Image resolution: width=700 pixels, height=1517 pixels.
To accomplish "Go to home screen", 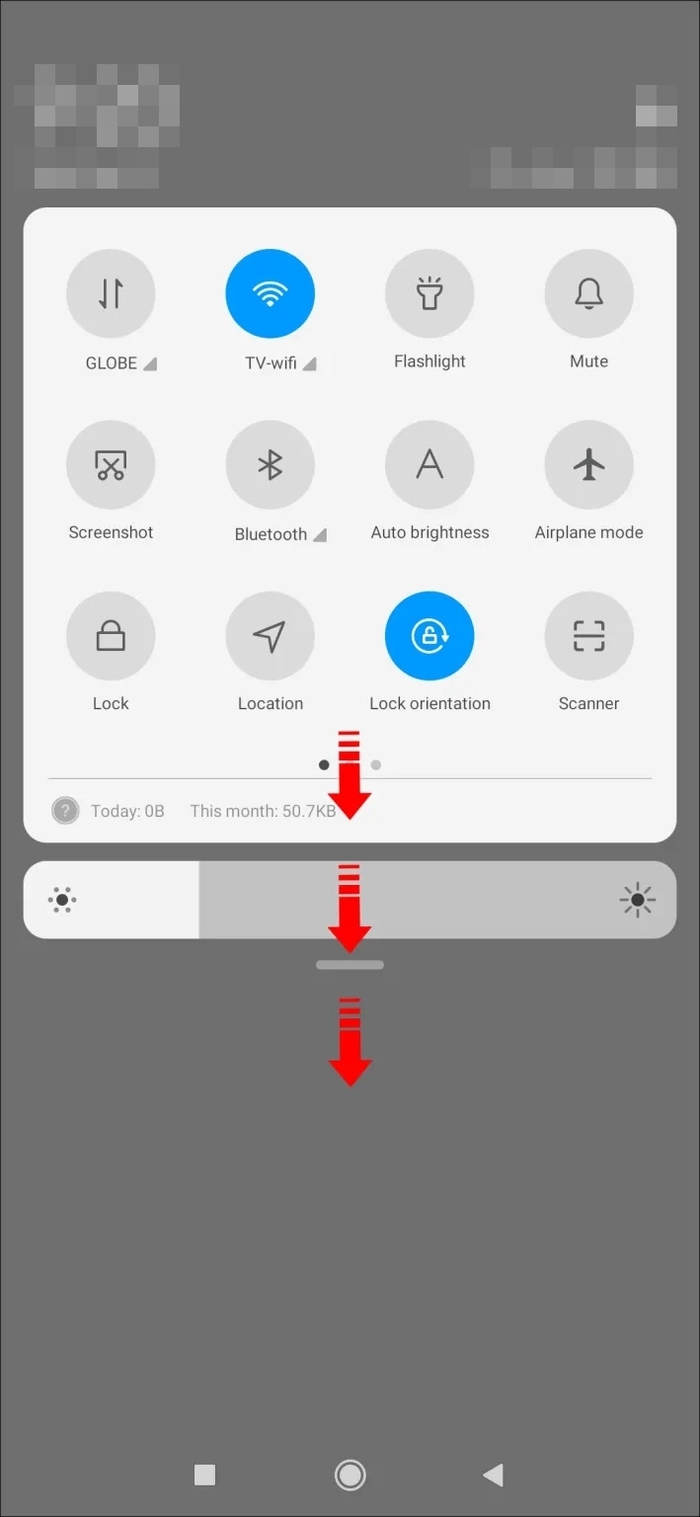I will [350, 1474].
